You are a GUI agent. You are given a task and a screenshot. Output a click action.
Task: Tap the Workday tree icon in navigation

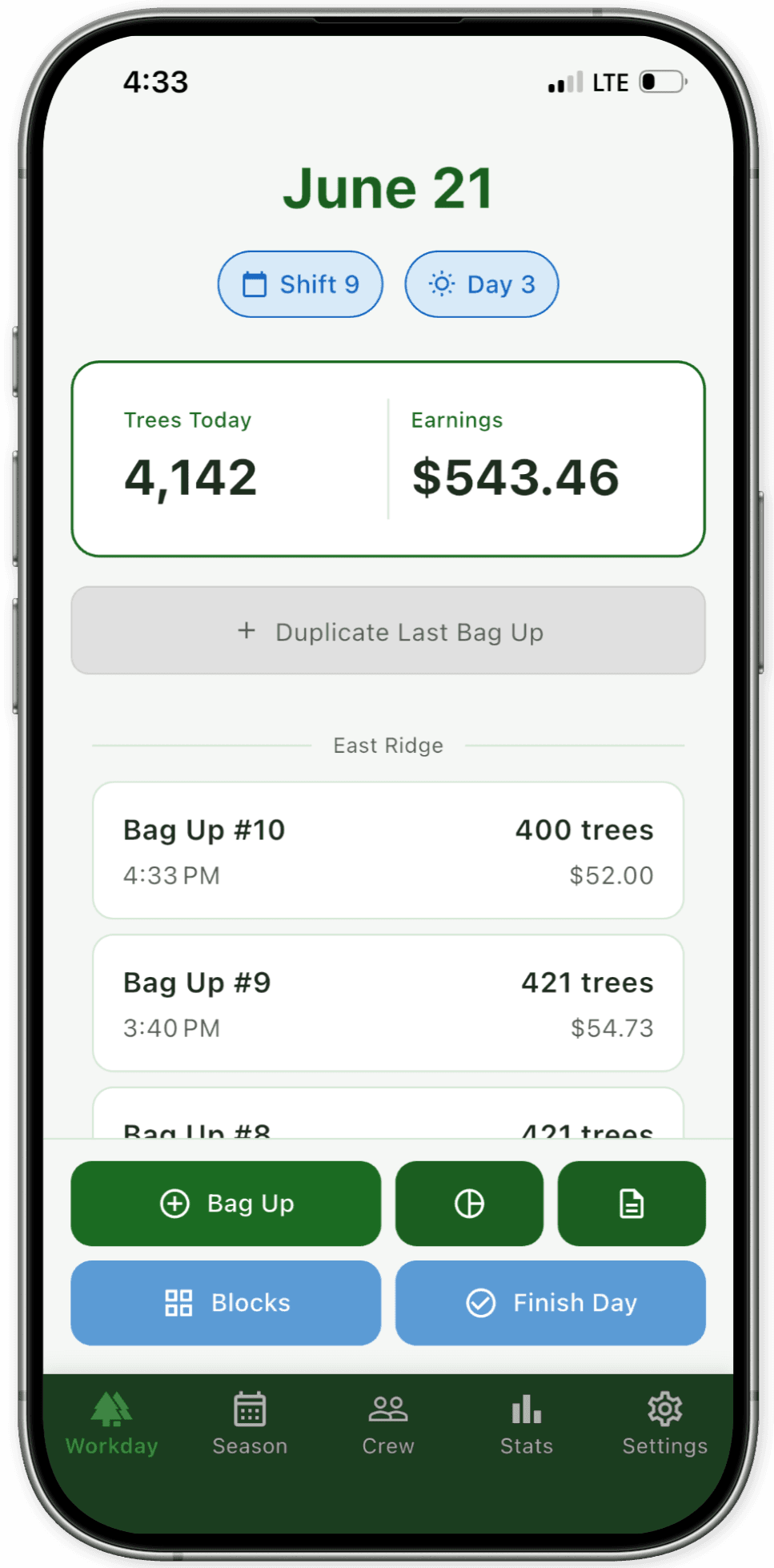pos(111,1408)
